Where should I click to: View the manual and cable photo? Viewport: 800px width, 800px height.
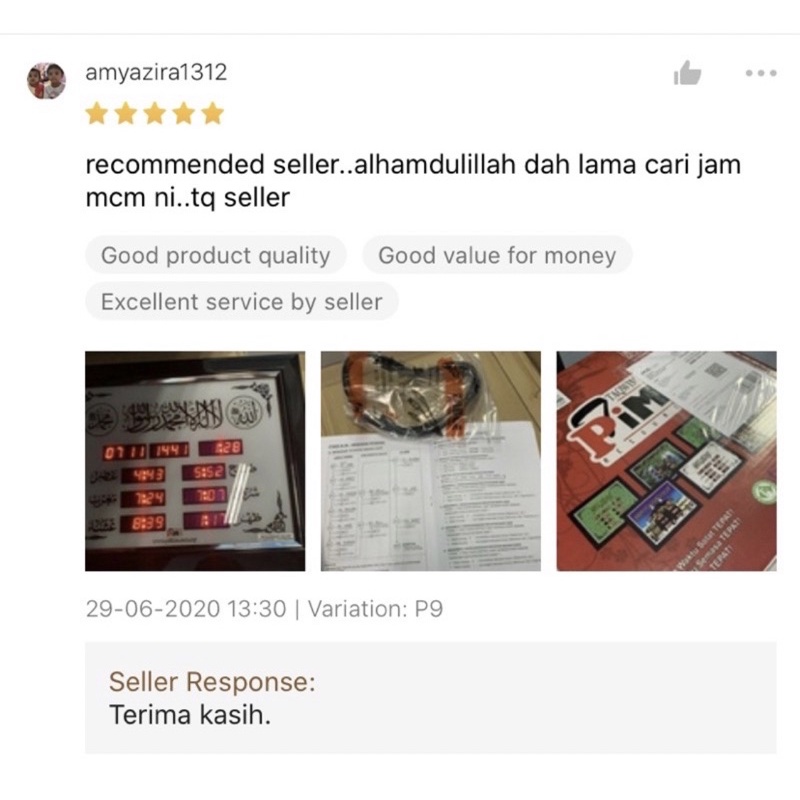point(431,461)
